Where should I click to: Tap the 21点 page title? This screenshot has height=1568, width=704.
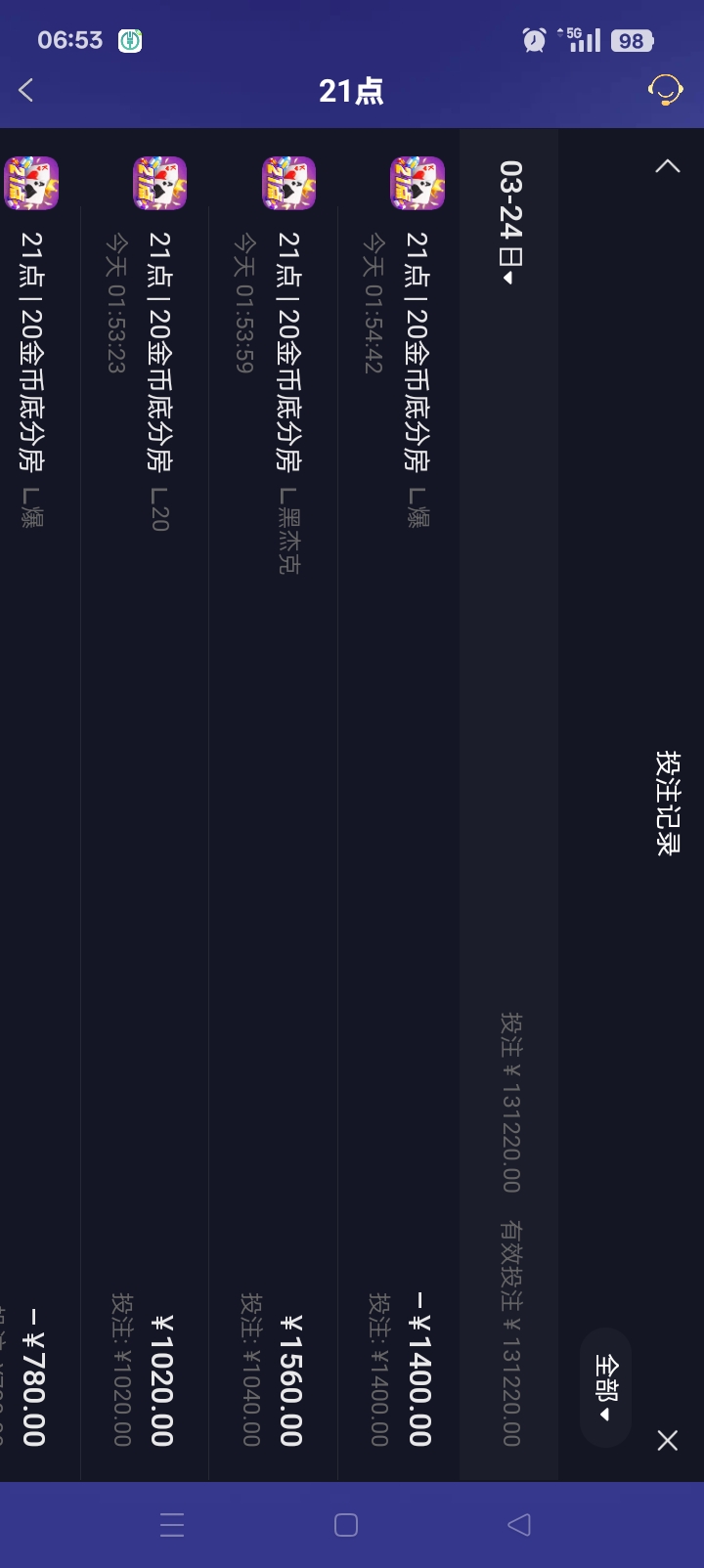(352, 90)
